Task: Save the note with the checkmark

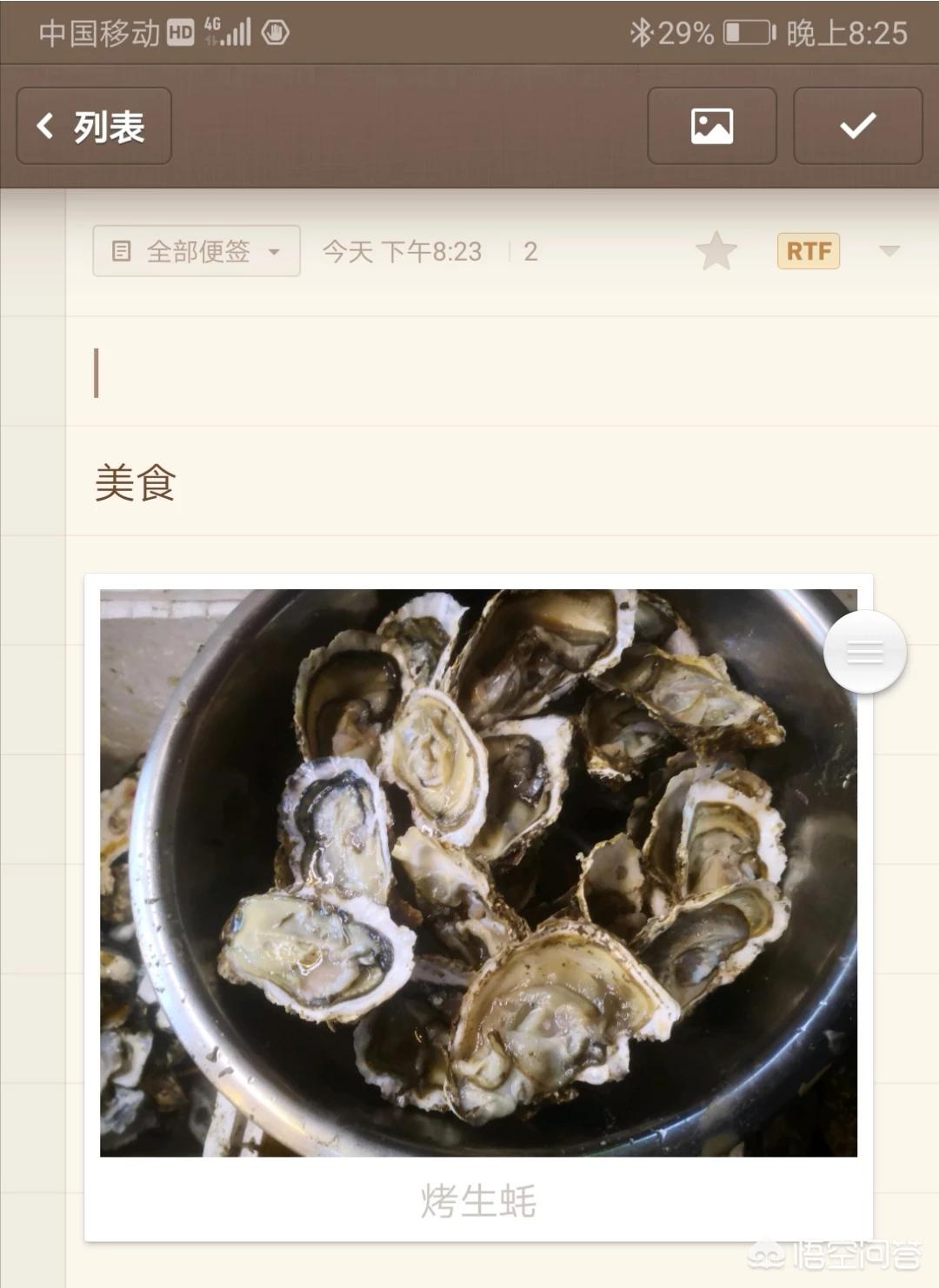Action: tap(857, 126)
